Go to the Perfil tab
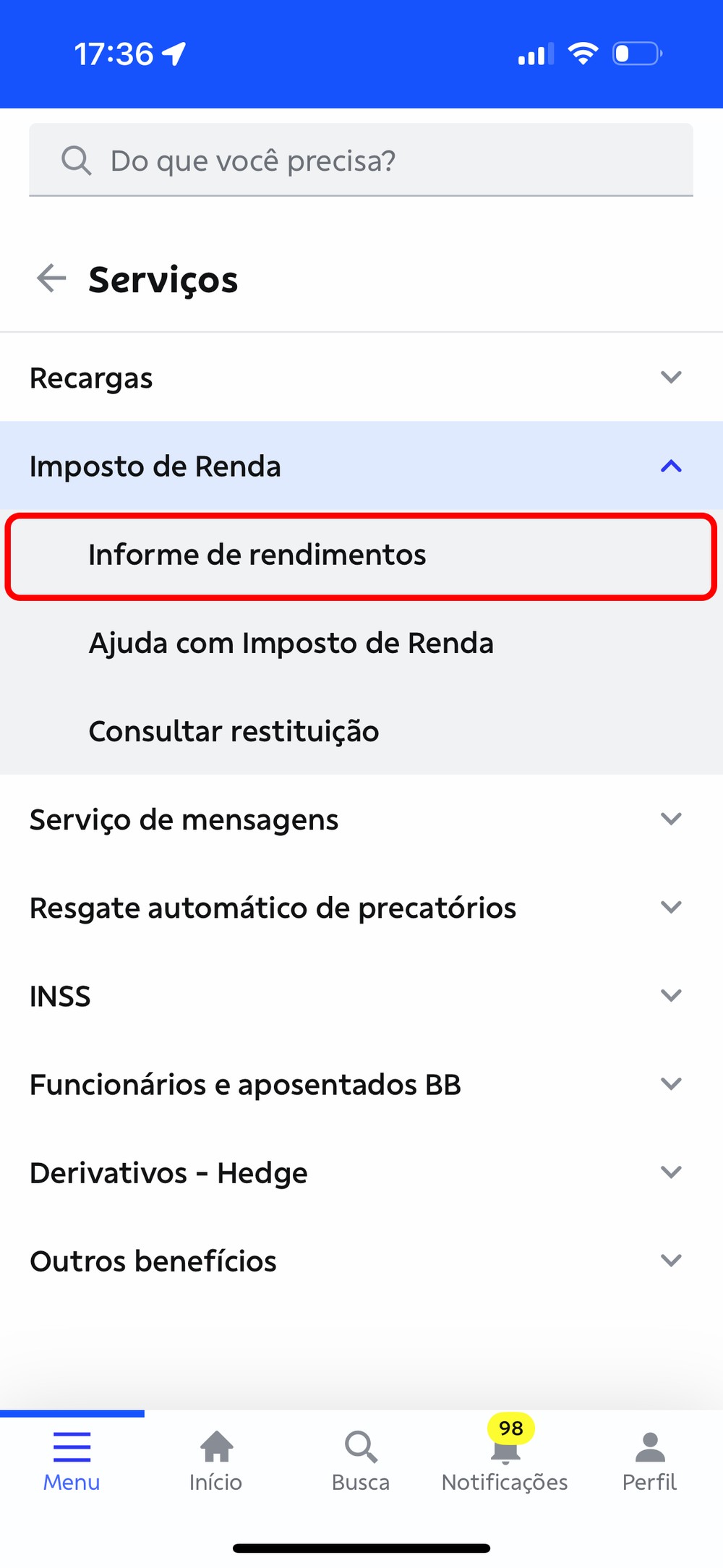The height and width of the screenshot is (1568, 723). 649,1461
